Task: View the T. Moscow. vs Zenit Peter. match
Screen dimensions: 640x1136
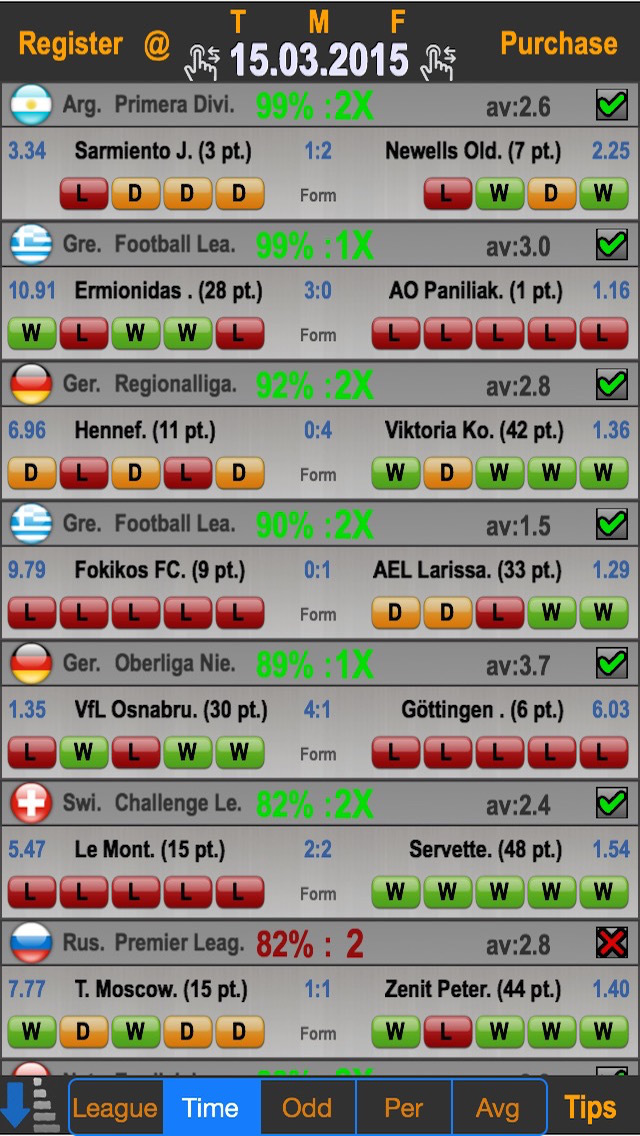Action: pyautogui.click(x=320, y=1013)
